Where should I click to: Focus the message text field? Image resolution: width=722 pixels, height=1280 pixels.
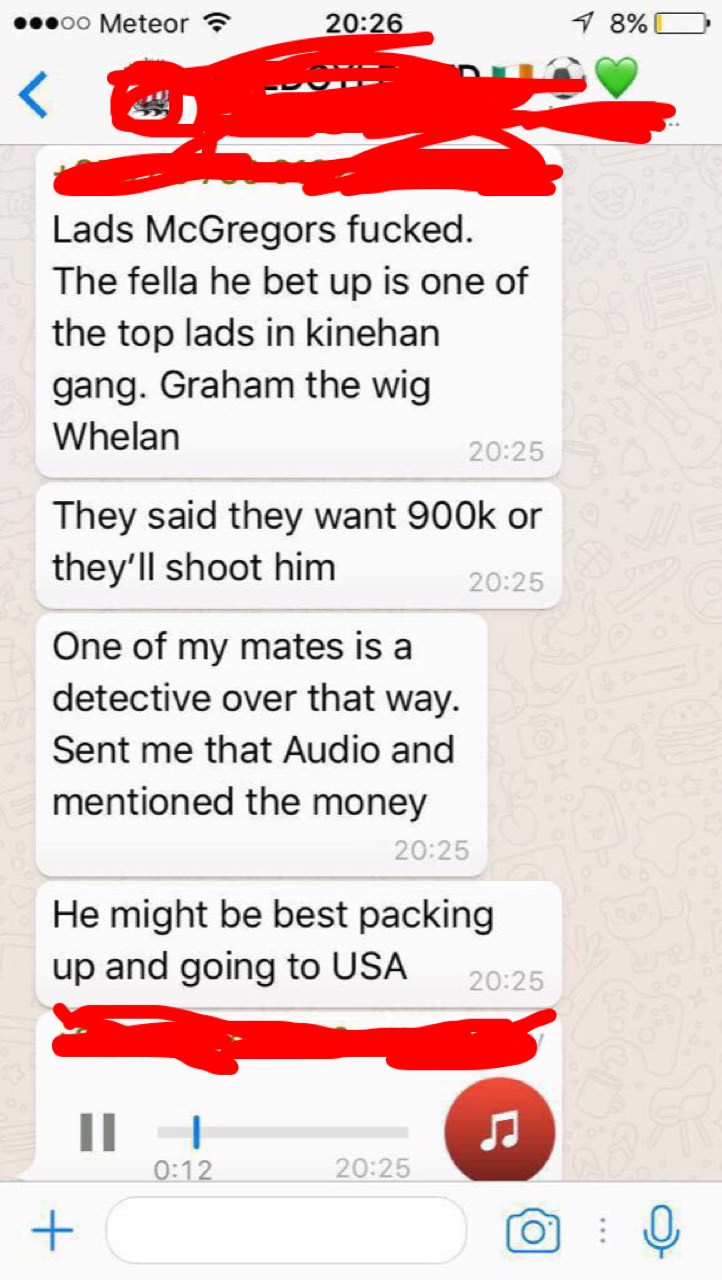pos(285,1230)
